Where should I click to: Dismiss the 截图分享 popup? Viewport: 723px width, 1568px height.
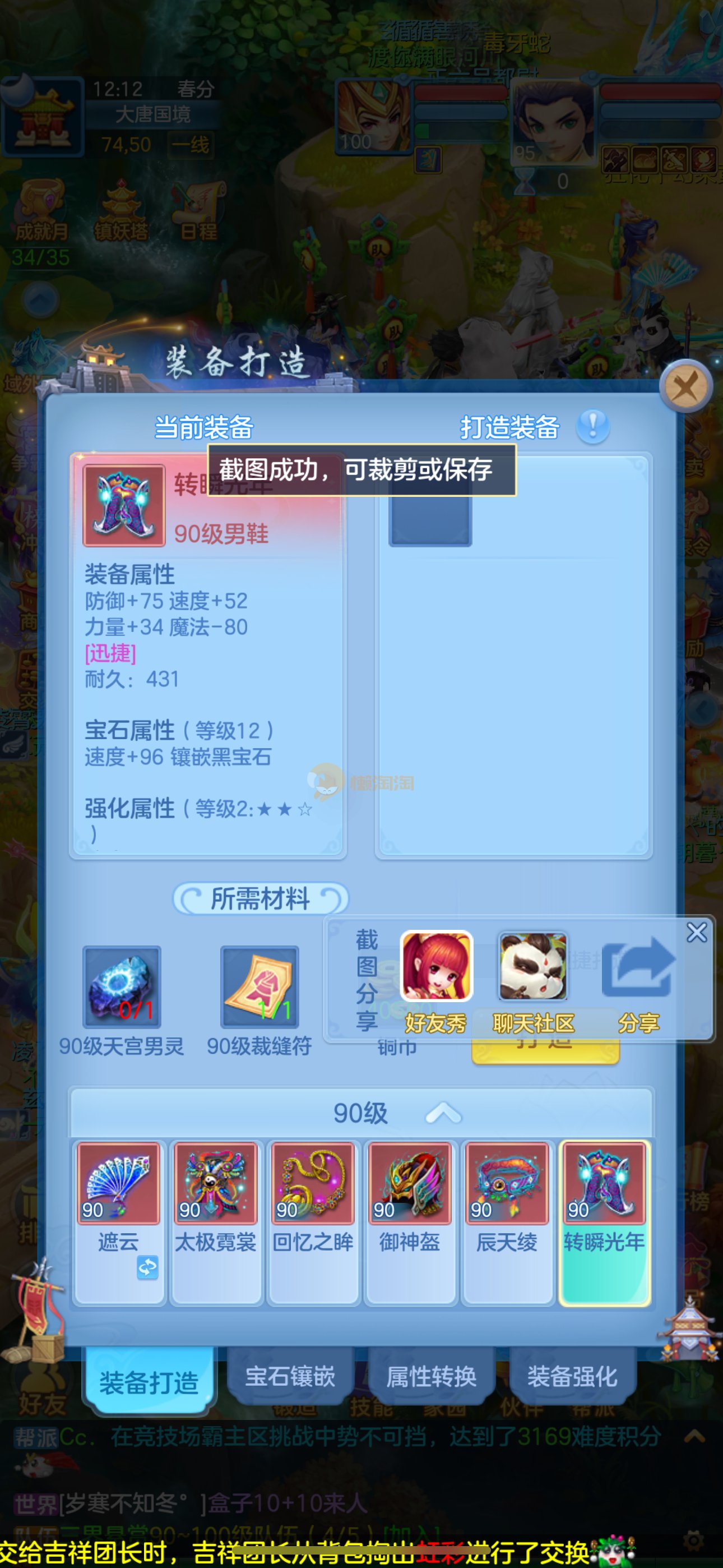696,933
